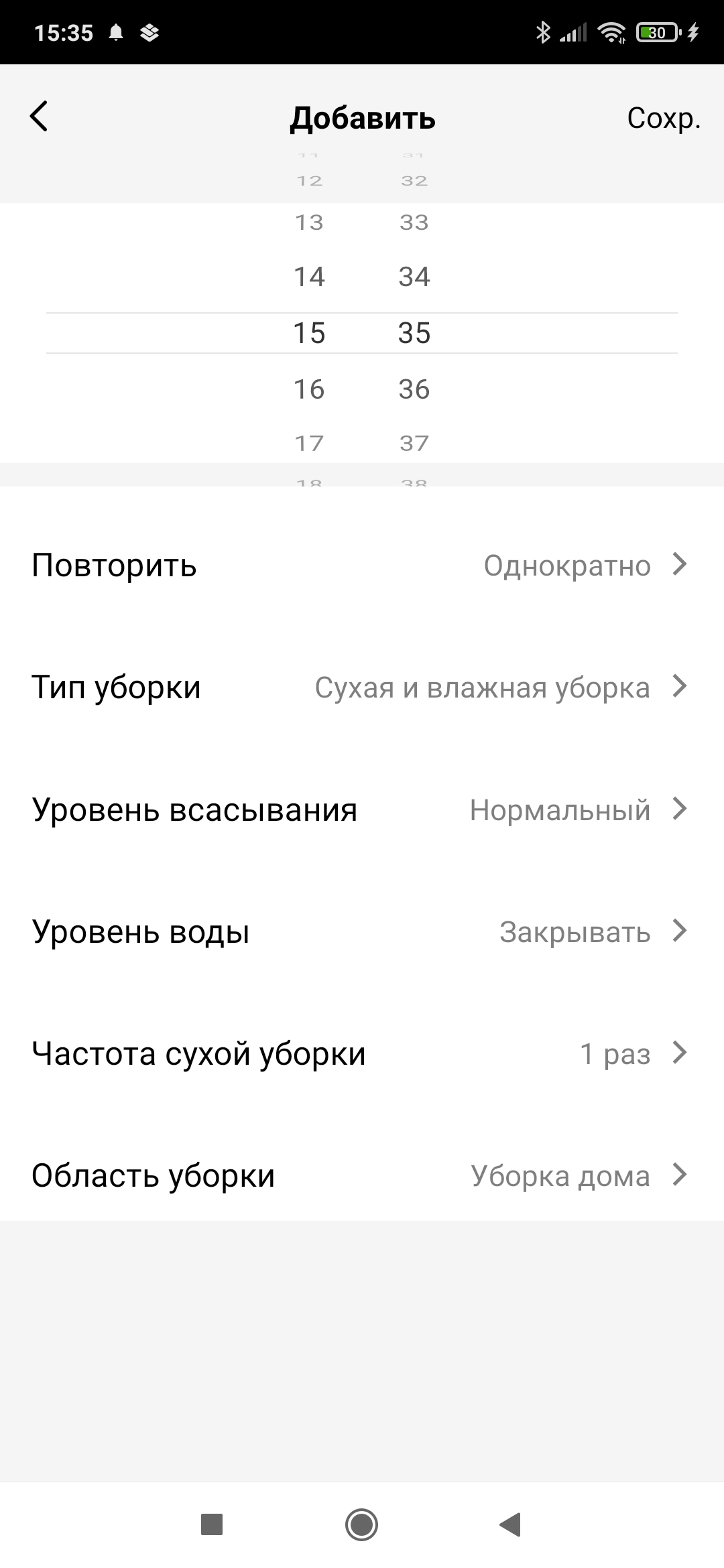The image size is (724, 1568).
Task: Open Частота сухой уборки setting
Action: pyautogui.click(x=362, y=1053)
